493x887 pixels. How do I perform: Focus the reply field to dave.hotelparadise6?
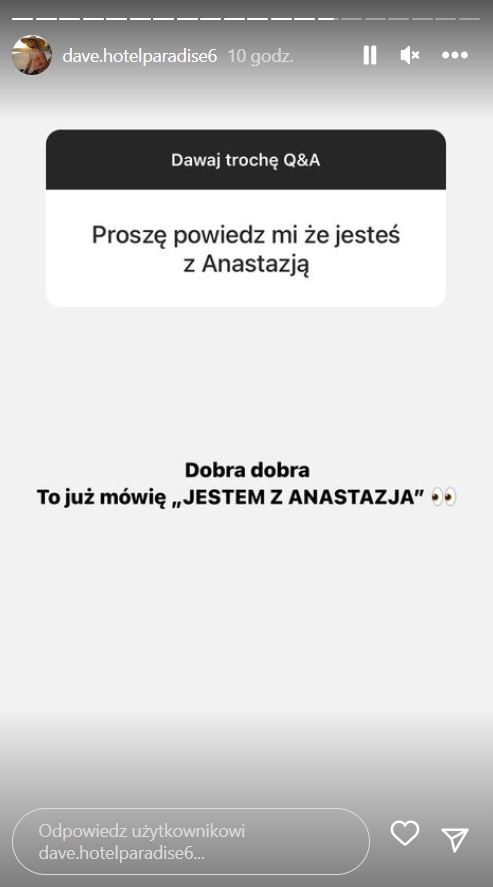[191, 841]
